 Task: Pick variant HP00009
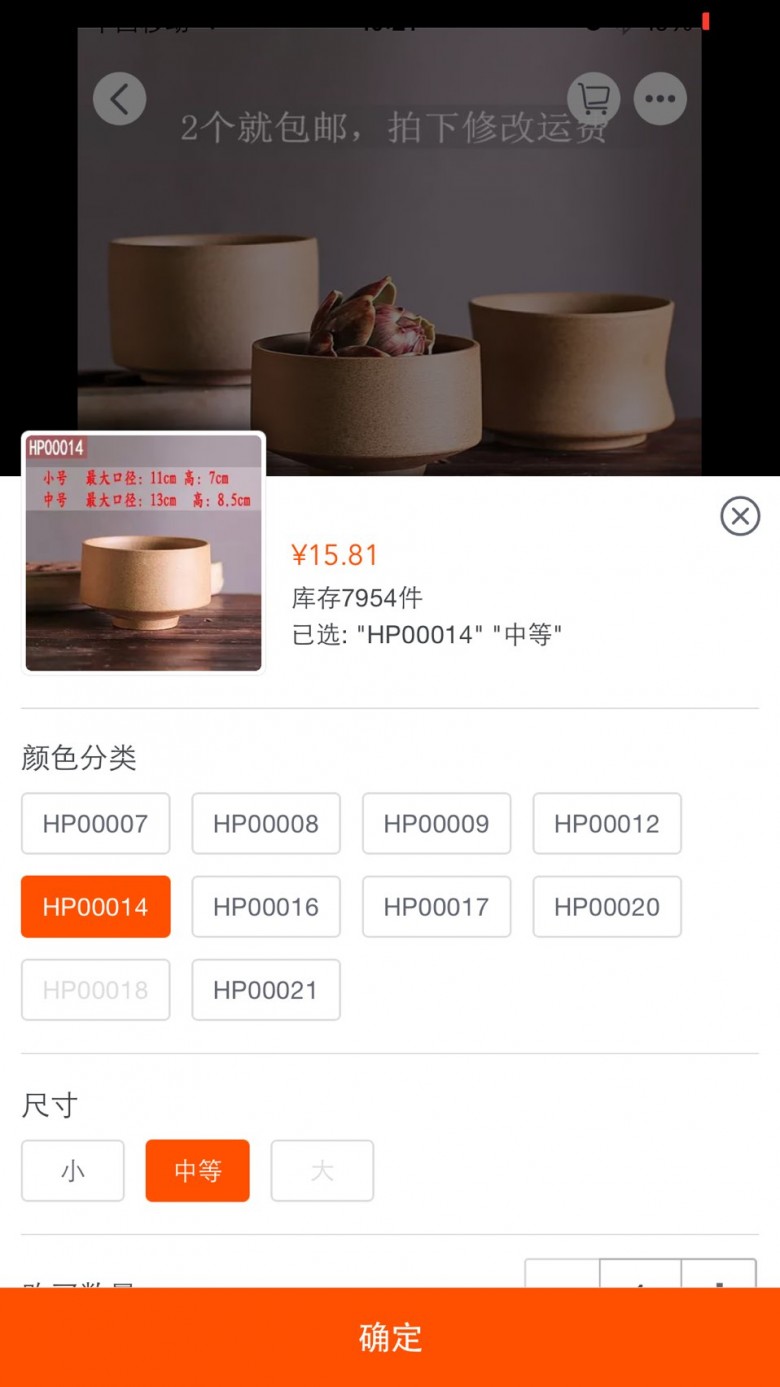point(437,824)
